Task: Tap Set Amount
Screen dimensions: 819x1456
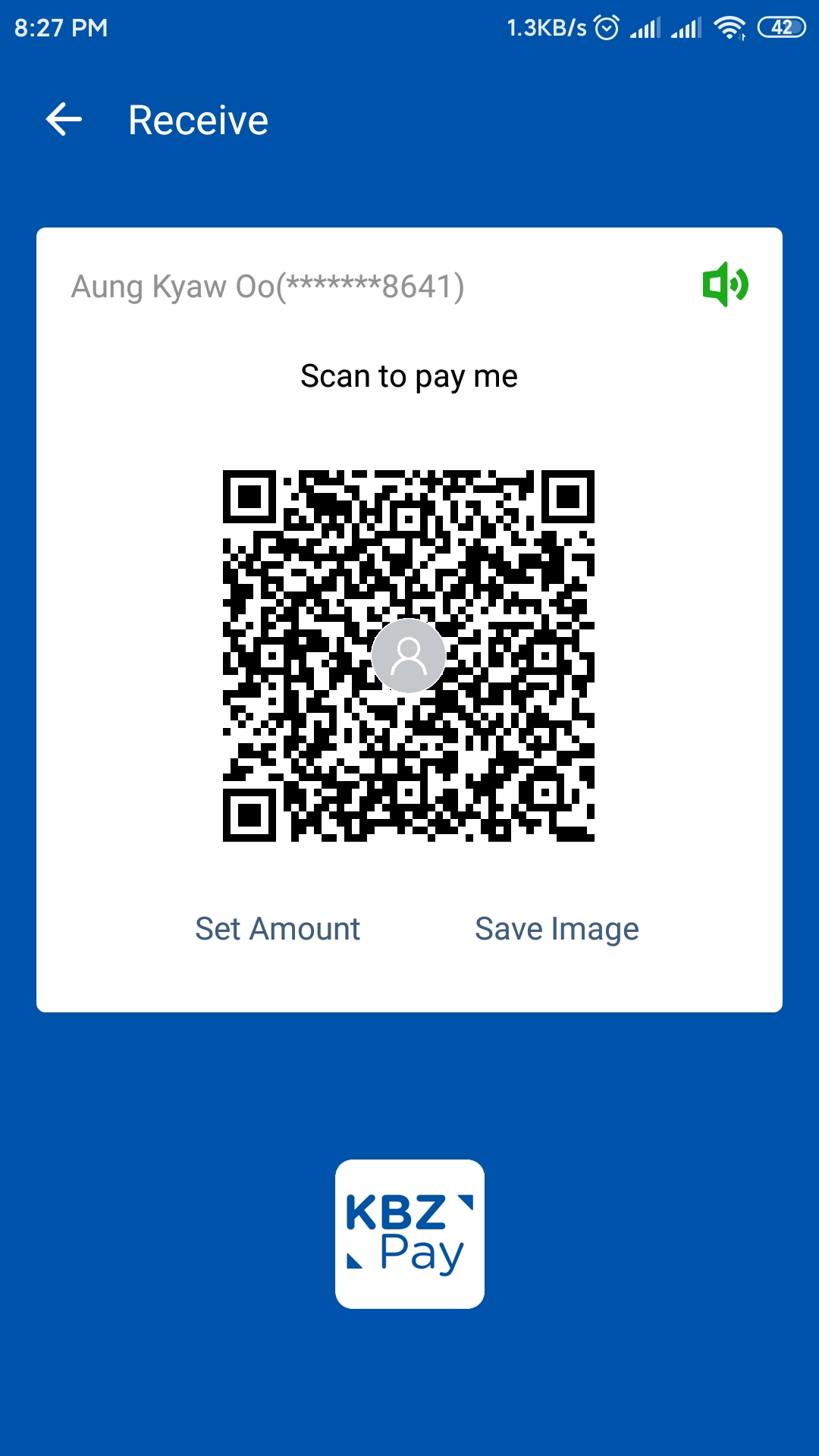Action: click(x=278, y=929)
